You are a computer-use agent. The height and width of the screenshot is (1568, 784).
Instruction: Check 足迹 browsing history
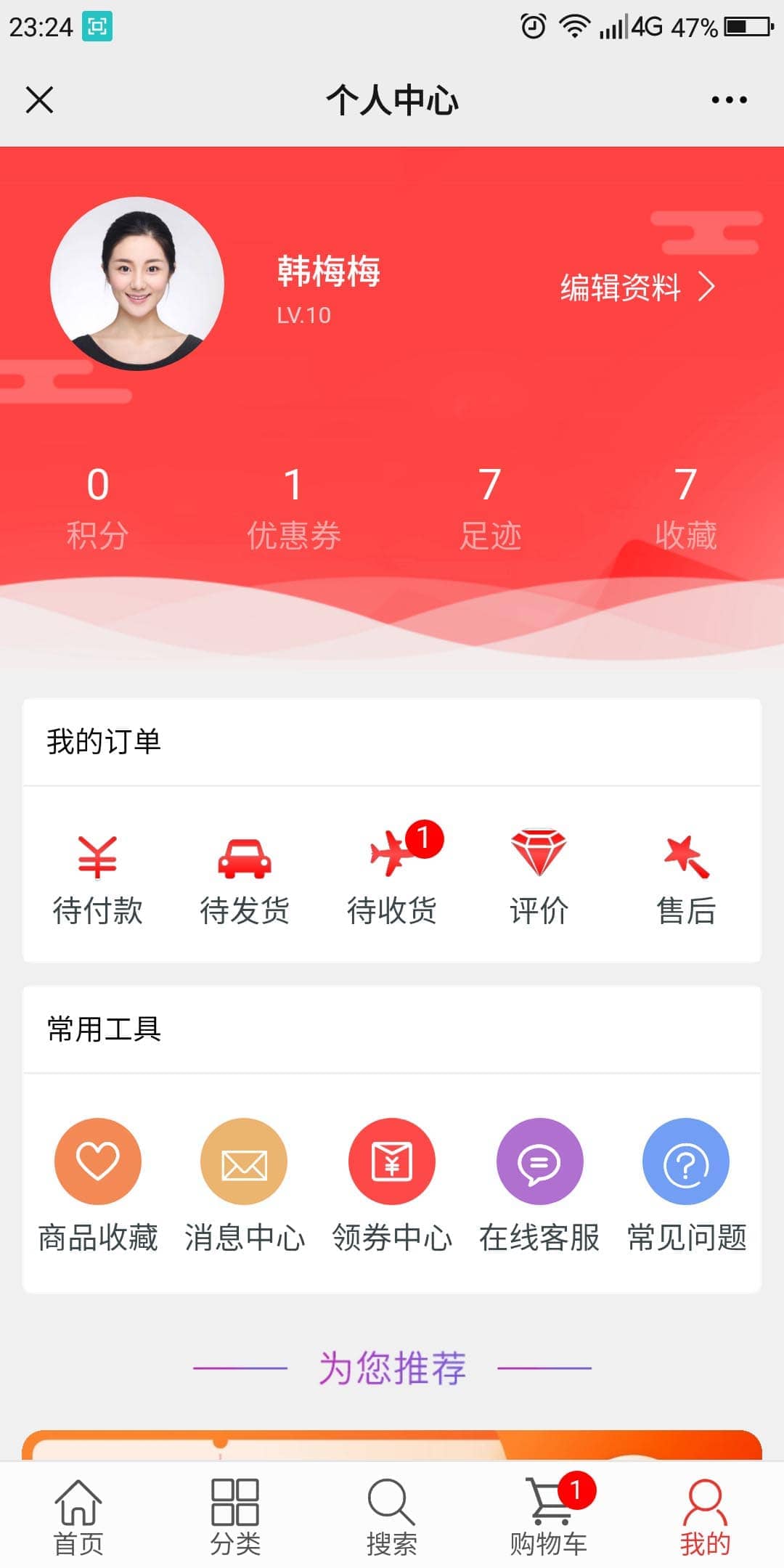point(490,508)
